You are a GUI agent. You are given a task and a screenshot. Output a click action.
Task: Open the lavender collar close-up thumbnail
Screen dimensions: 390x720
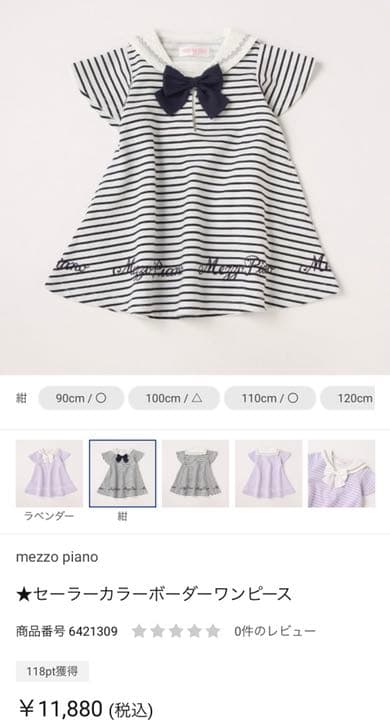[x=342, y=474]
